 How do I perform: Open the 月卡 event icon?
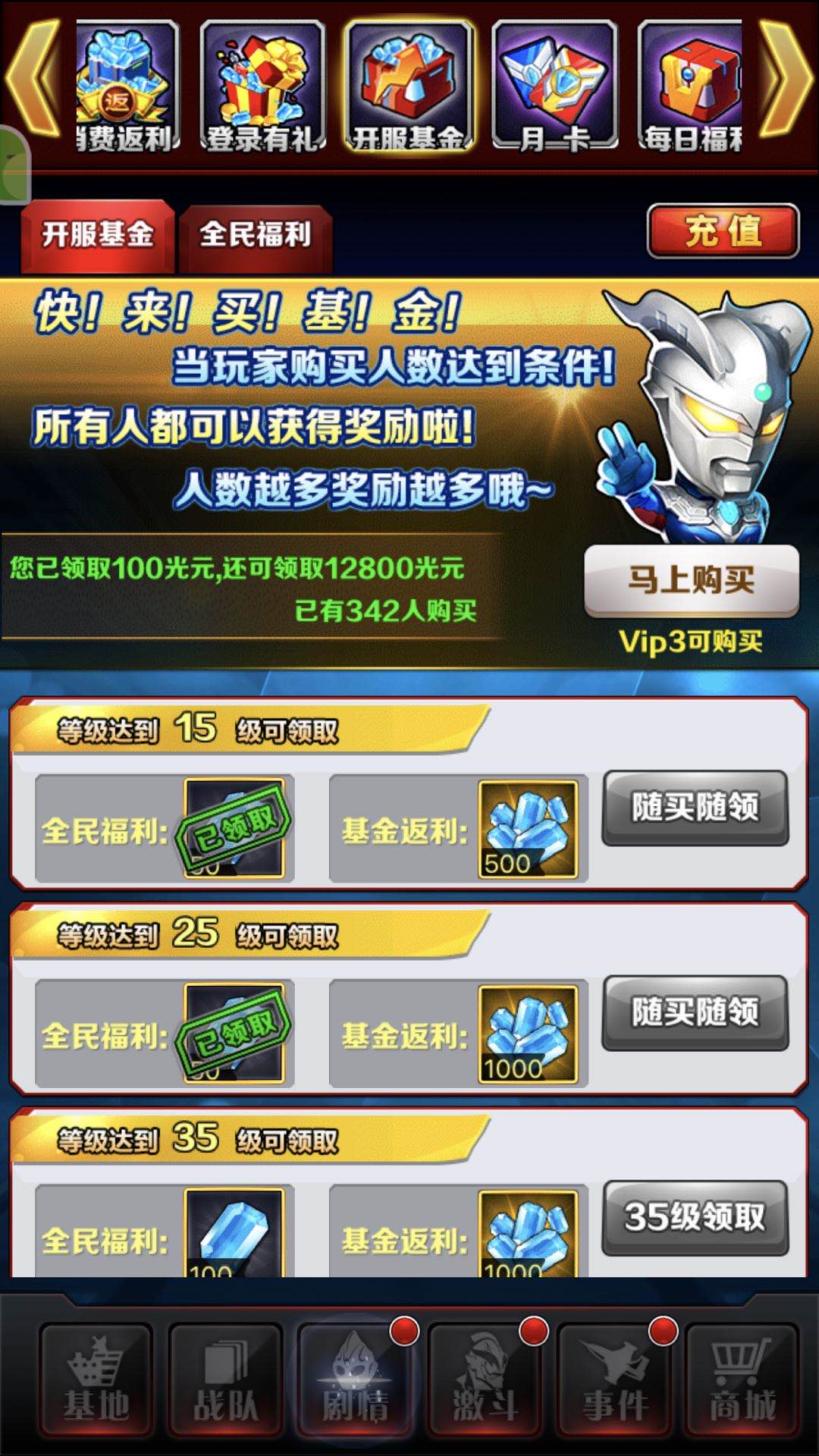coord(554,86)
